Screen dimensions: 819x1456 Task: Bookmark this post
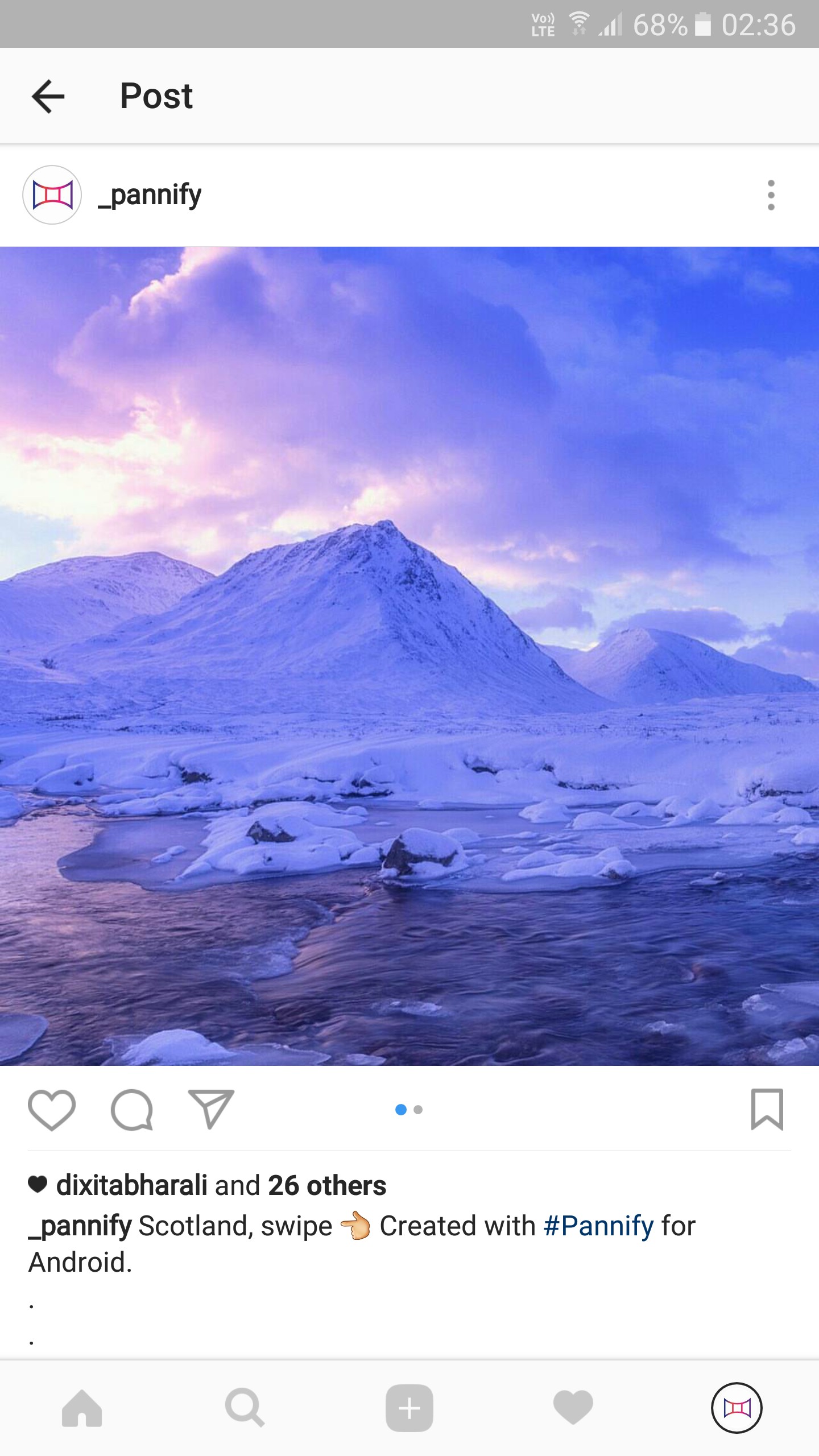[767, 1110]
